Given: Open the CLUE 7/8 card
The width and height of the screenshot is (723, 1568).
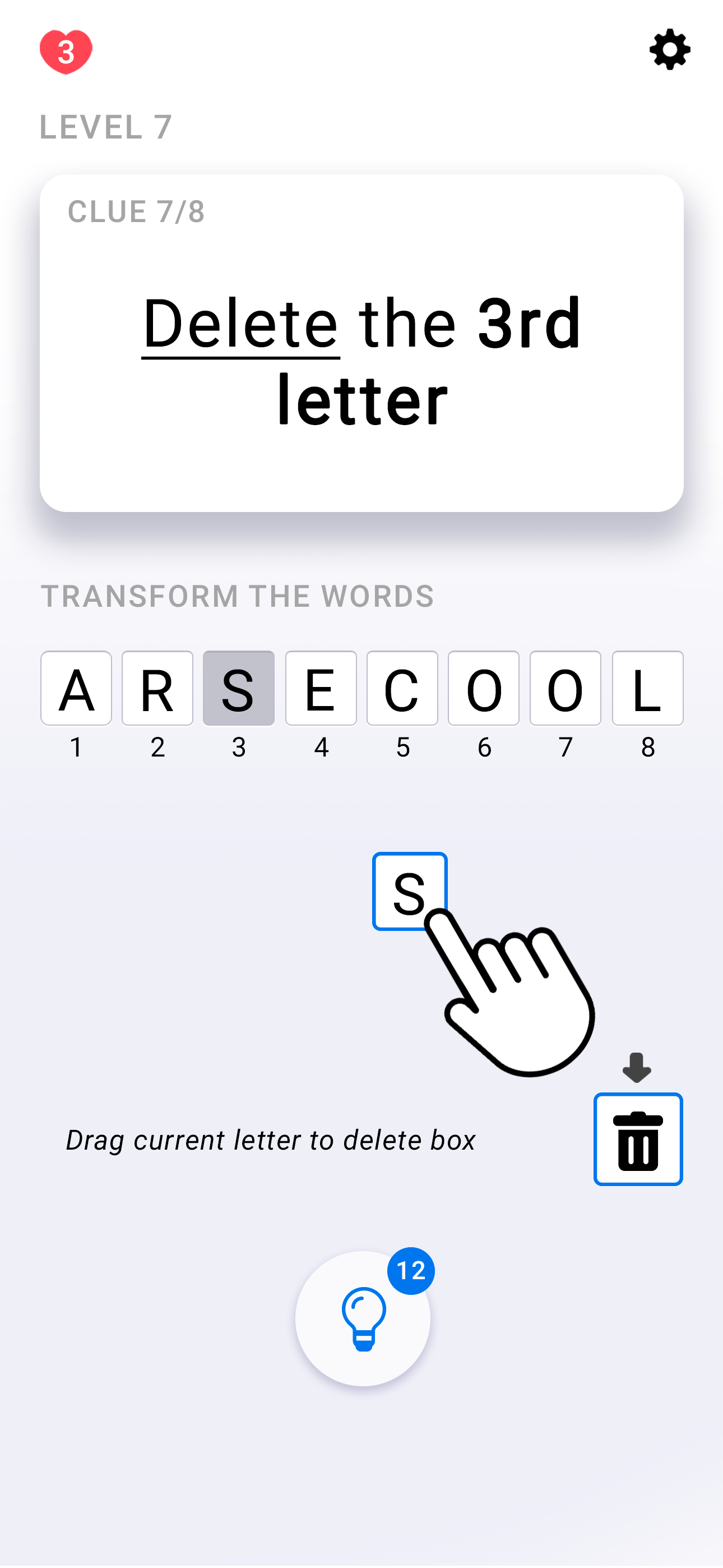Looking at the screenshot, I should click(x=361, y=344).
